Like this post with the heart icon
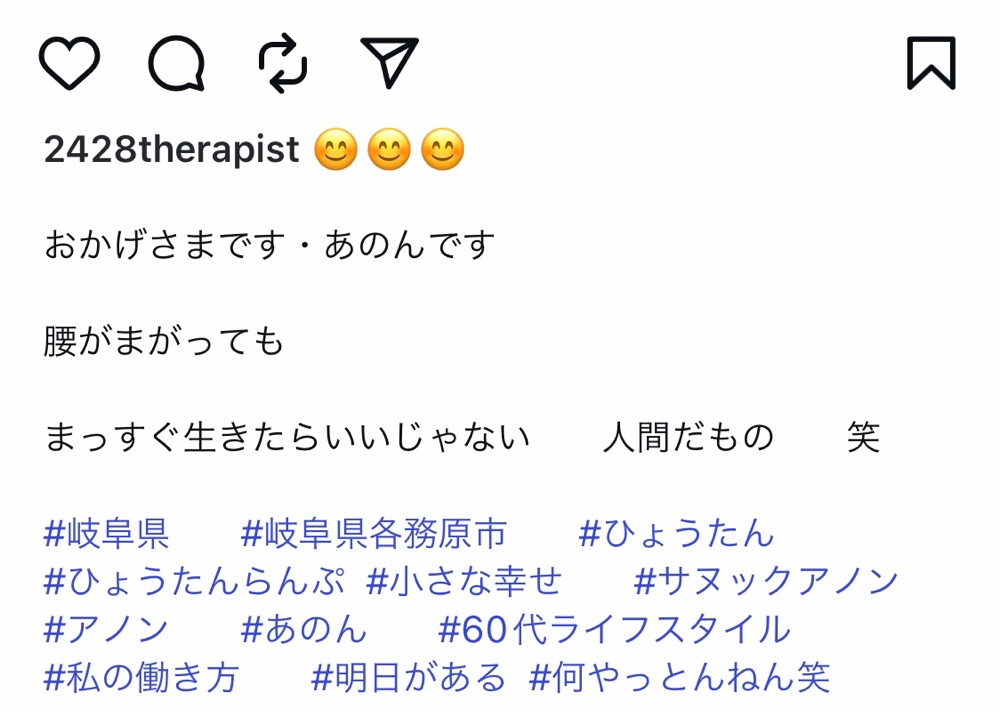The width and height of the screenshot is (1000, 712). (69, 63)
